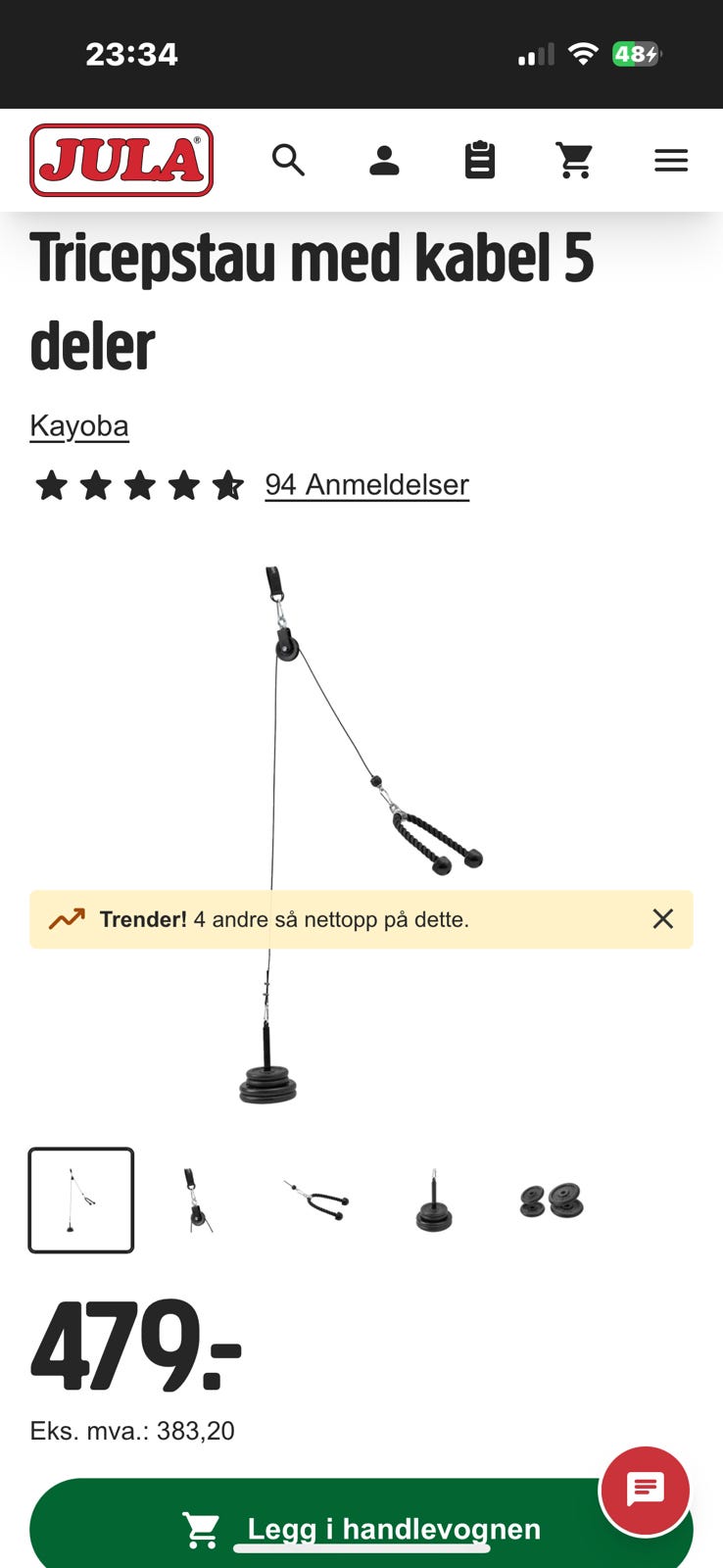
Task: Select the pulley attachment thumbnail
Action: pos(198,1200)
